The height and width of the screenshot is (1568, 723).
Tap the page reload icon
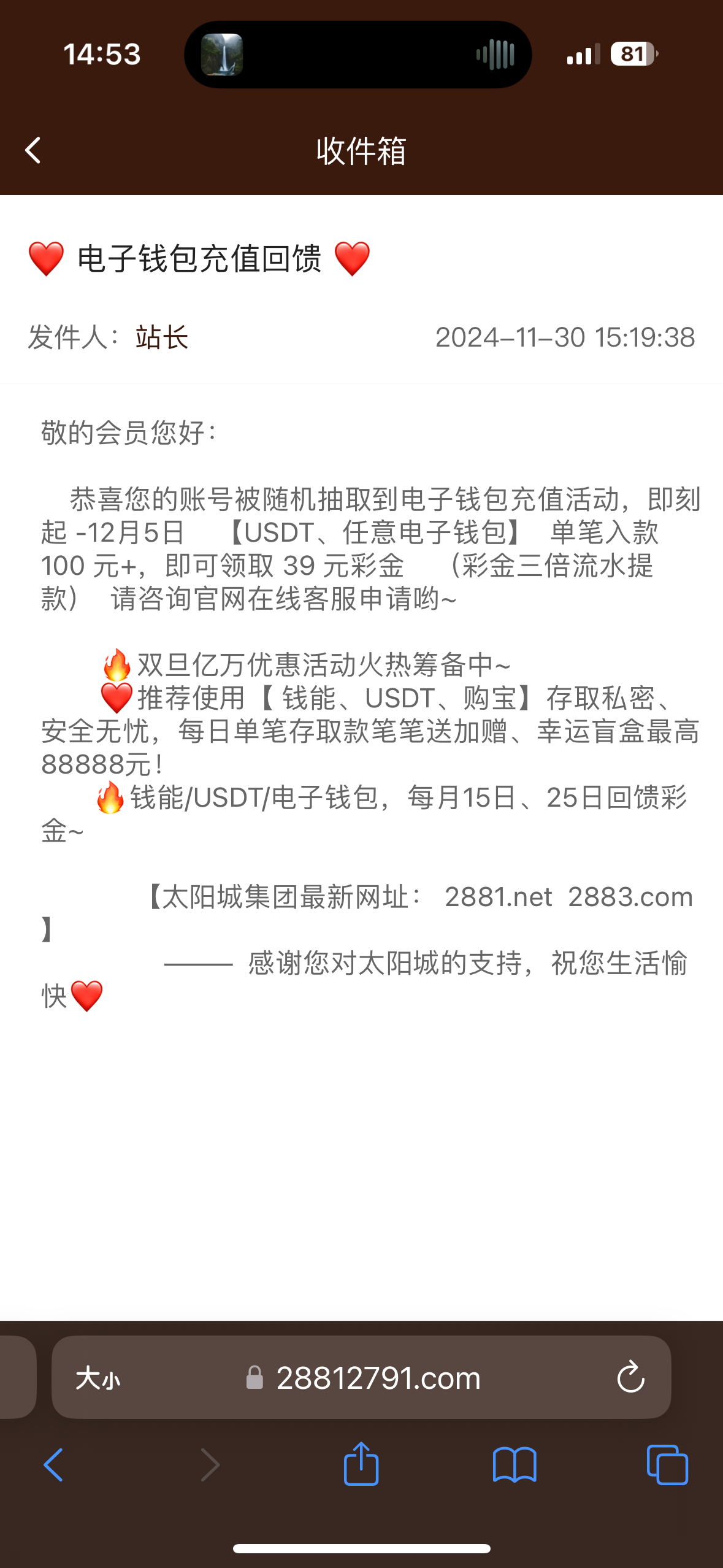(x=630, y=1377)
